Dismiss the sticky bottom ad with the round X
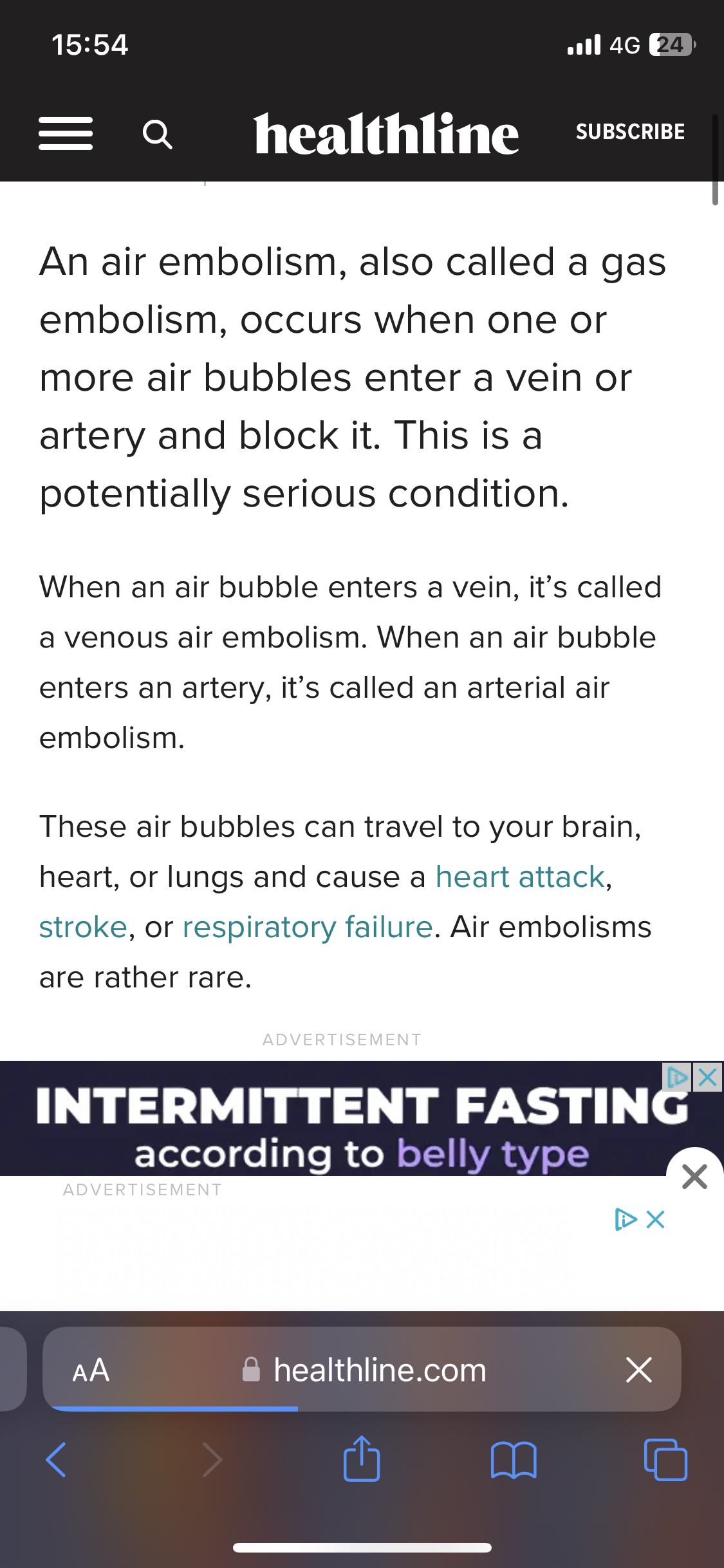Image resolution: width=724 pixels, height=1568 pixels. click(x=694, y=1176)
